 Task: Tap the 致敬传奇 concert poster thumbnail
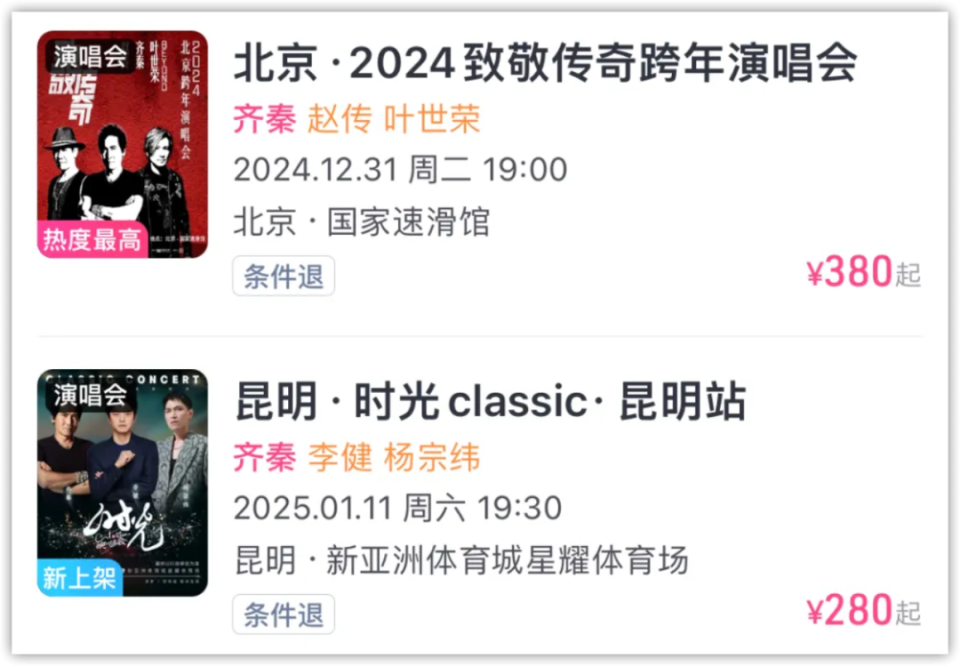pyautogui.click(x=123, y=144)
